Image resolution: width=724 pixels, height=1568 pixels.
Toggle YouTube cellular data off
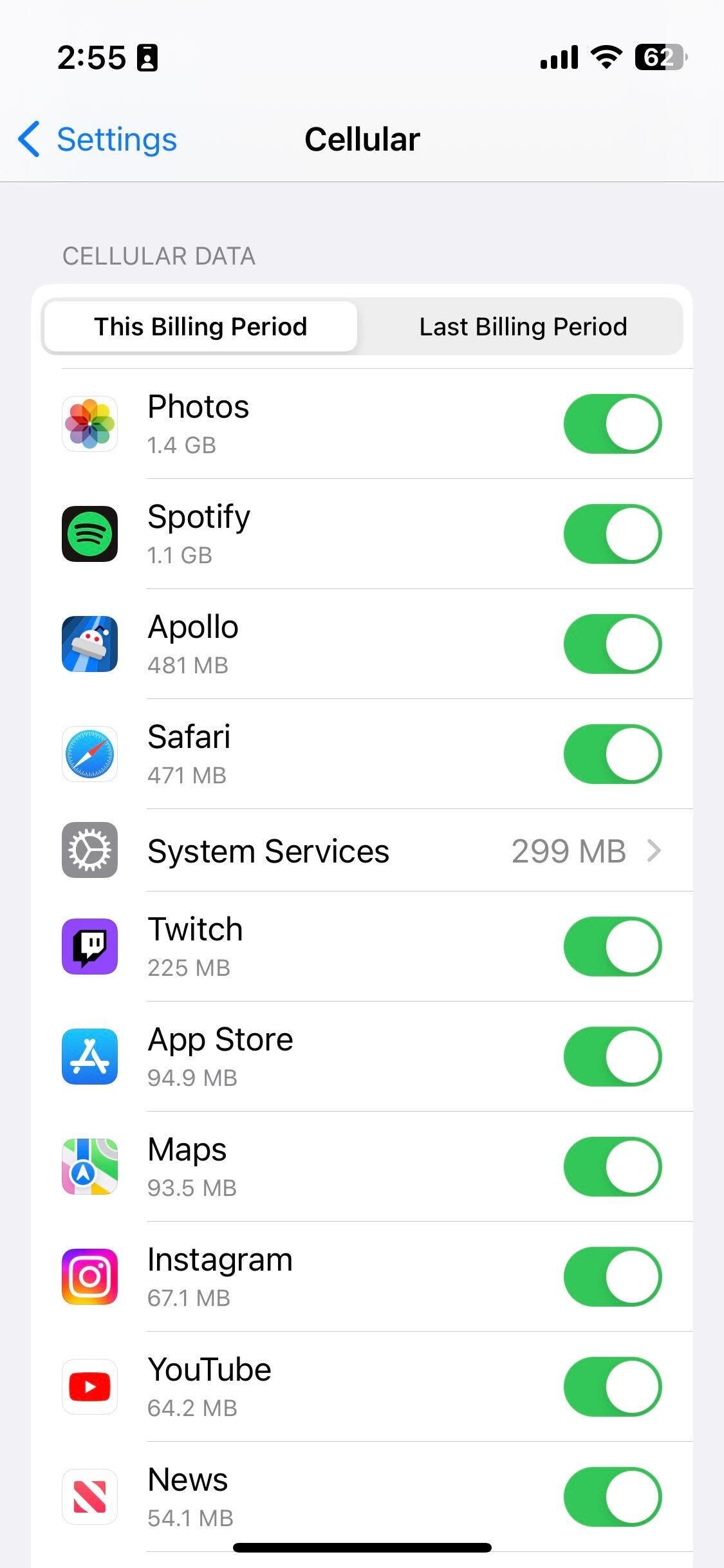tap(612, 1387)
